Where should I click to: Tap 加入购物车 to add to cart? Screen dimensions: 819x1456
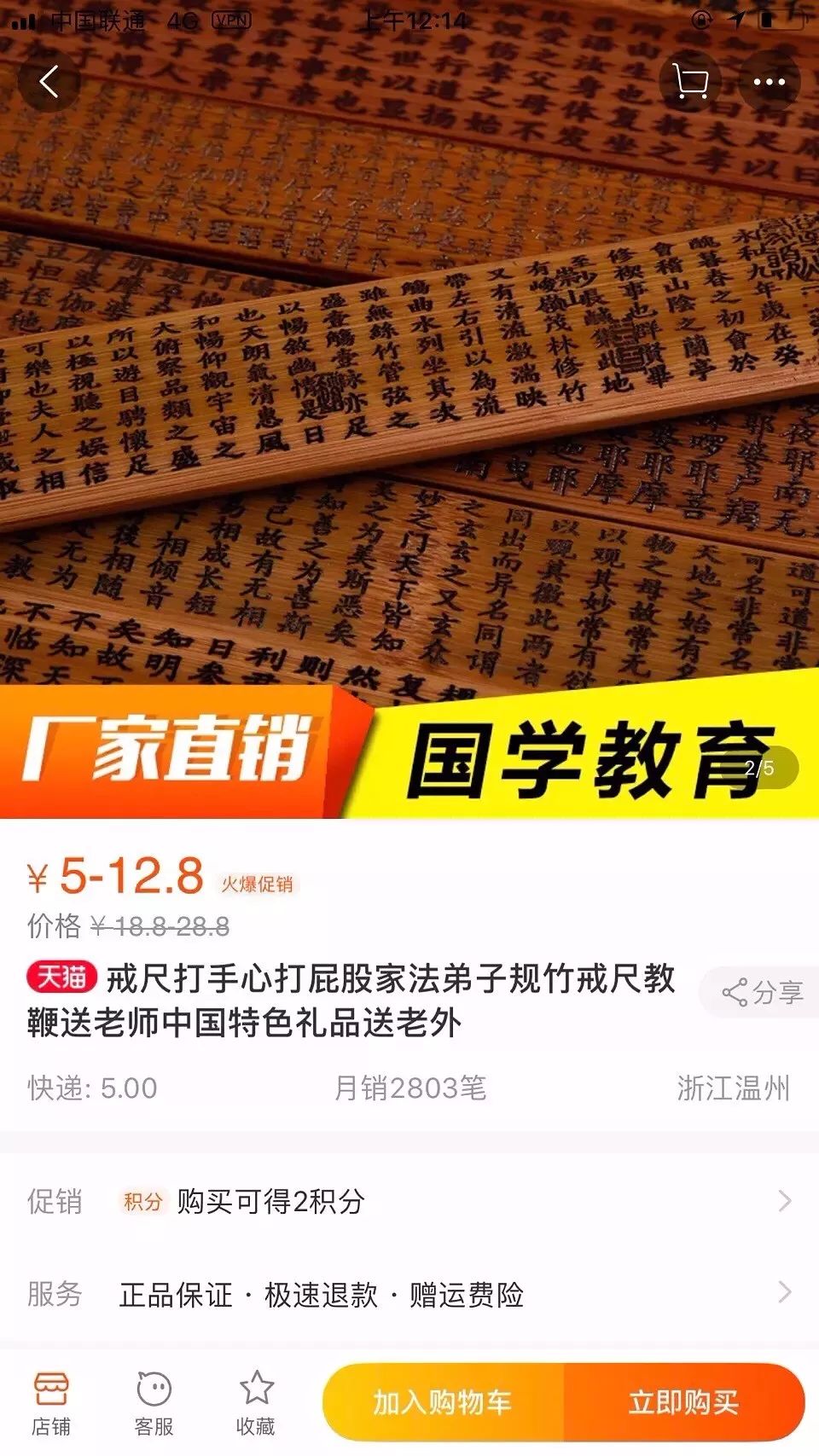[x=443, y=1402]
